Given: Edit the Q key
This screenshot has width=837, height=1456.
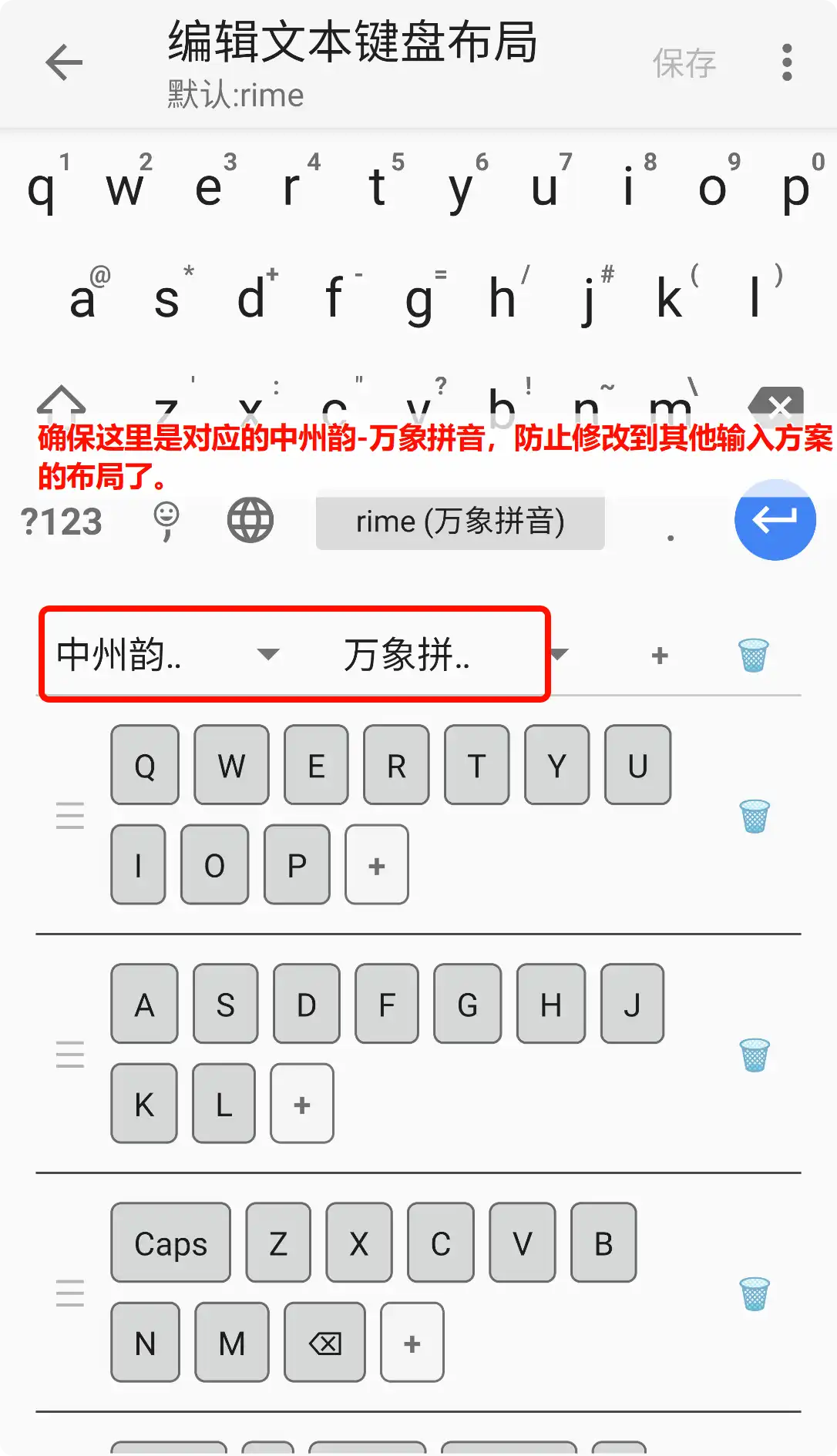Looking at the screenshot, I should pos(145,765).
